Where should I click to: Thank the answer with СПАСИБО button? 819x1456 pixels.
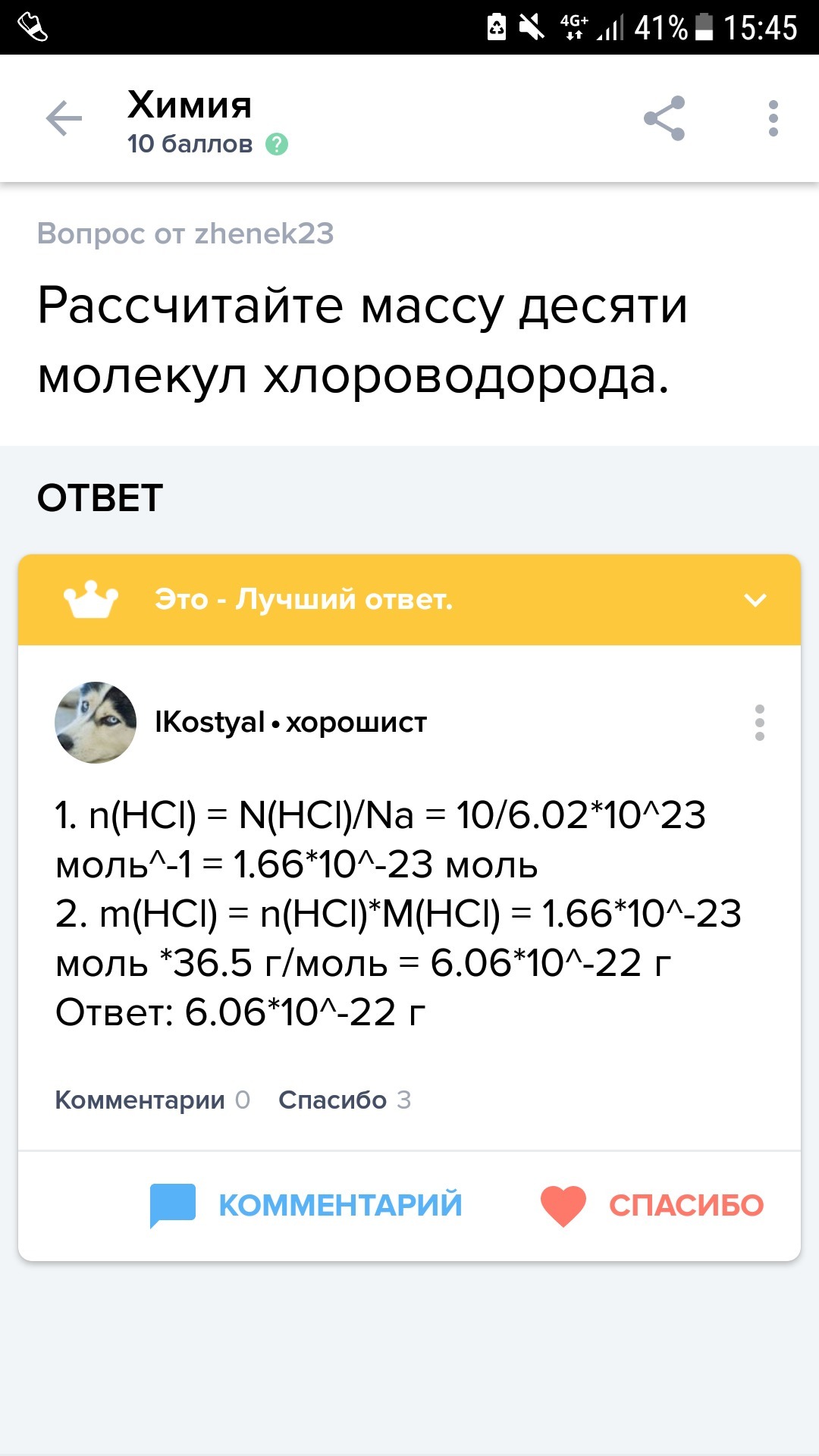(x=652, y=1205)
